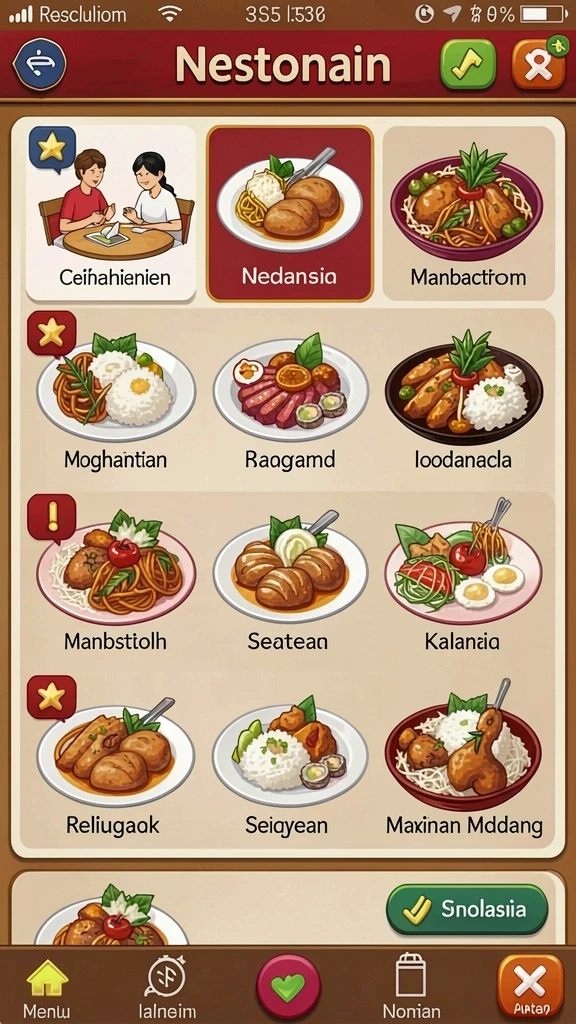Tap the green Snolasiia button
Screen dimensions: 576x1024
(467, 909)
